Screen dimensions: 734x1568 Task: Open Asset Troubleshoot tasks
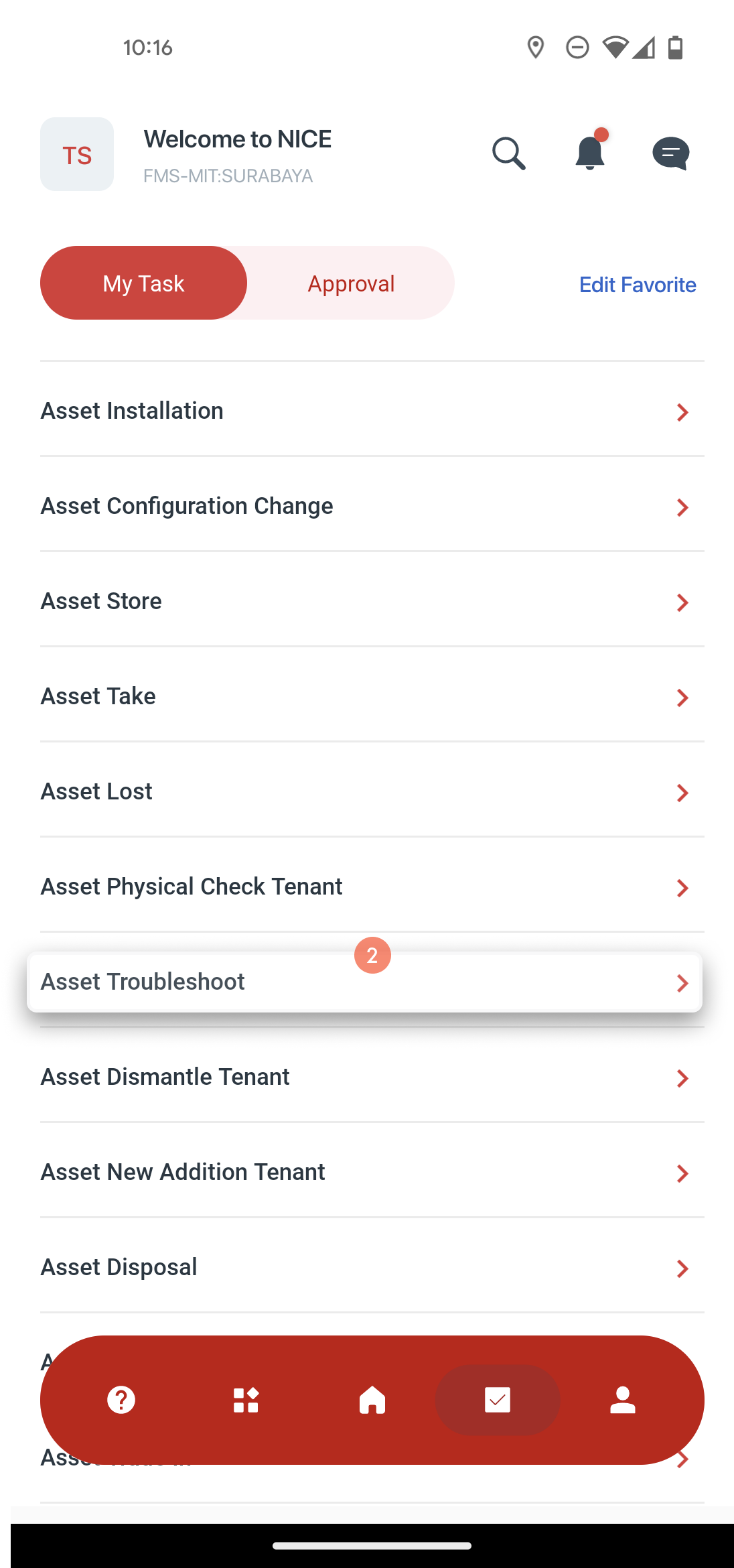point(364,982)
